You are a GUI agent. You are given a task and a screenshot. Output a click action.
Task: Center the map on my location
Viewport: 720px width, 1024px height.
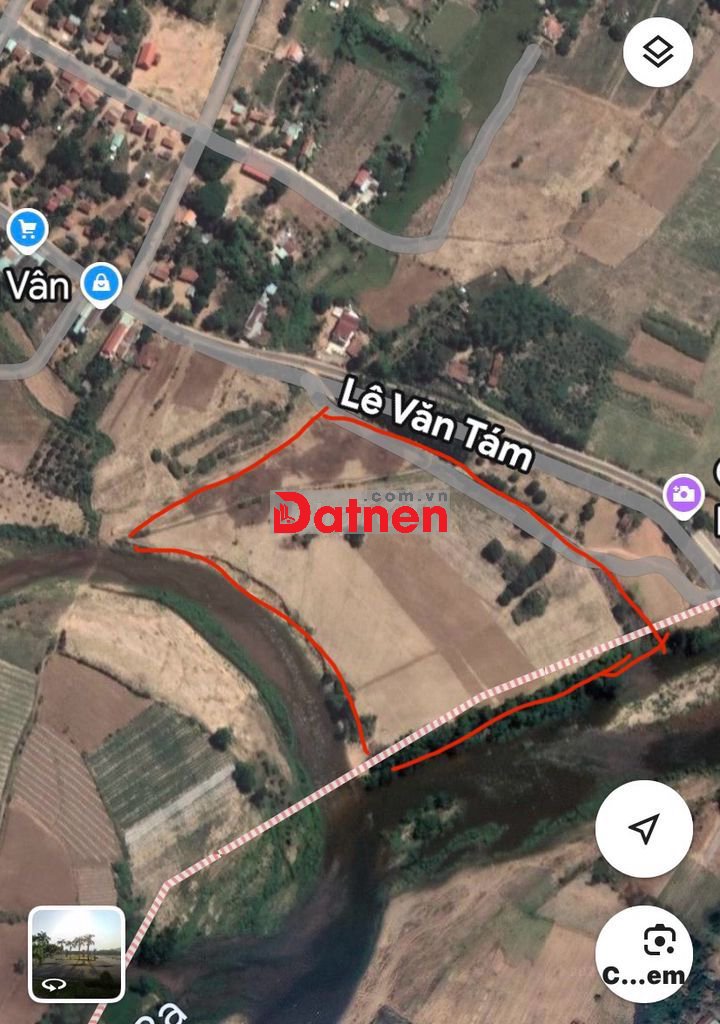pyautogui.click(x=644, y=828)
